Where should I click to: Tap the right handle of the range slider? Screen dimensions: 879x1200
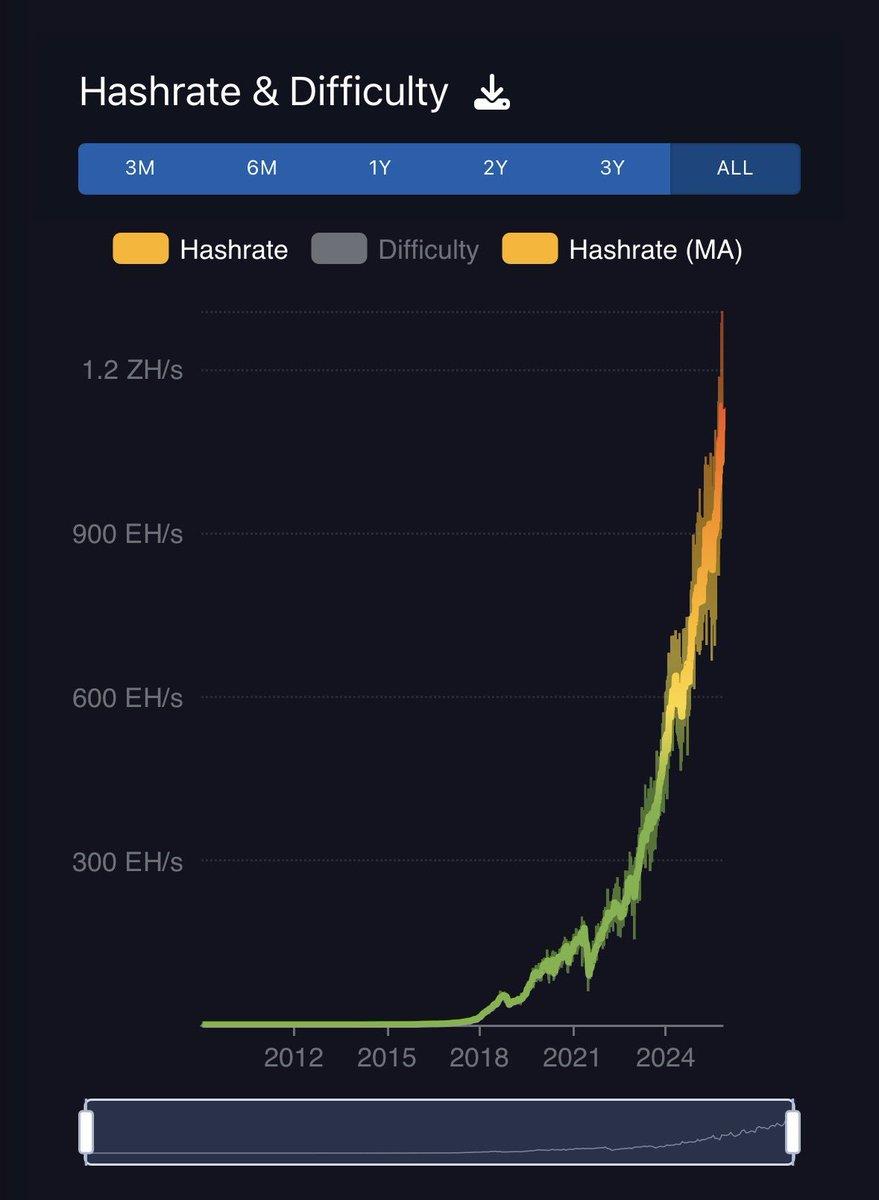[793, 1132]
